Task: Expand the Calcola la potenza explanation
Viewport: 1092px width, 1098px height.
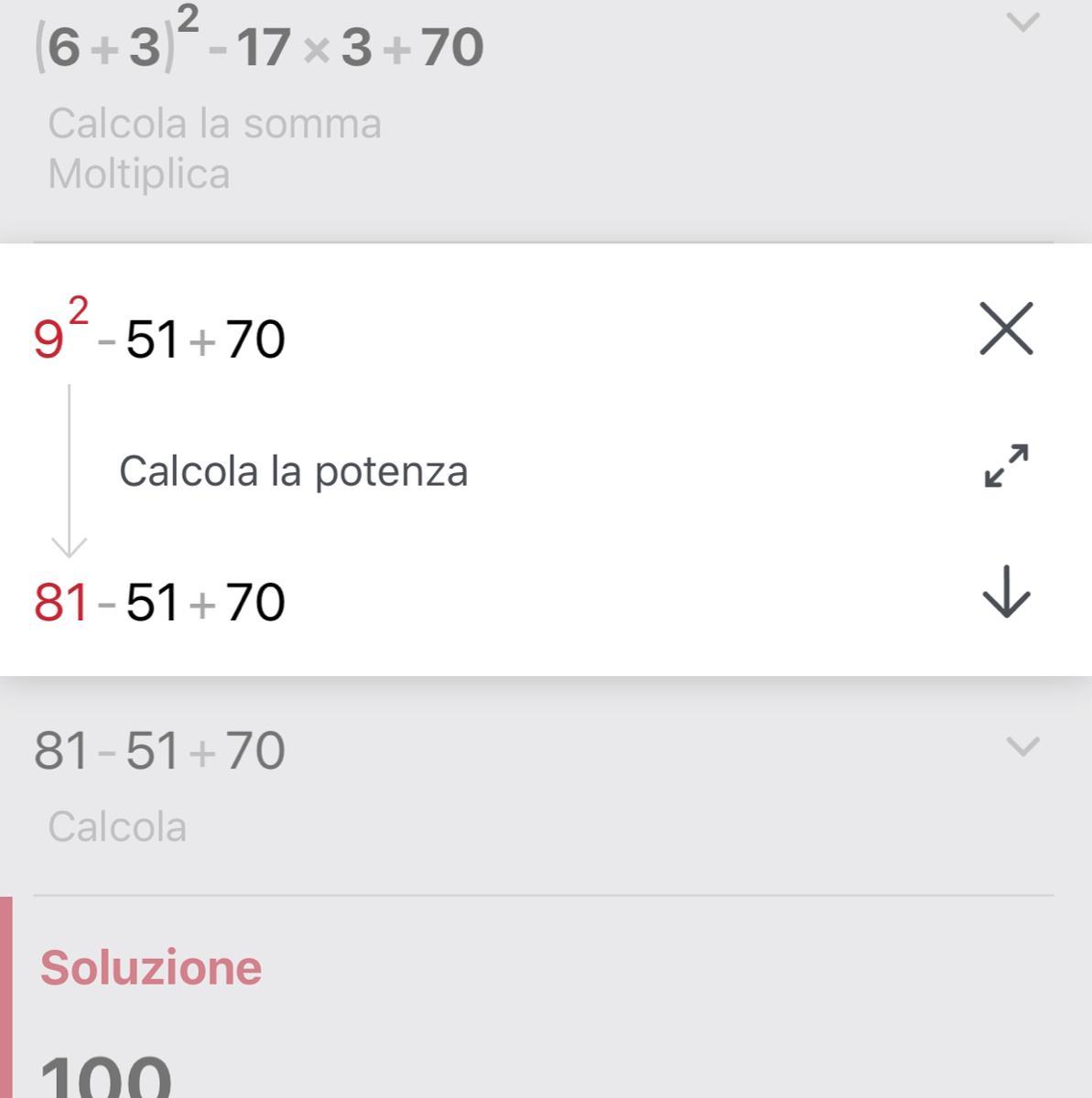Action: tap(1006, 466)
